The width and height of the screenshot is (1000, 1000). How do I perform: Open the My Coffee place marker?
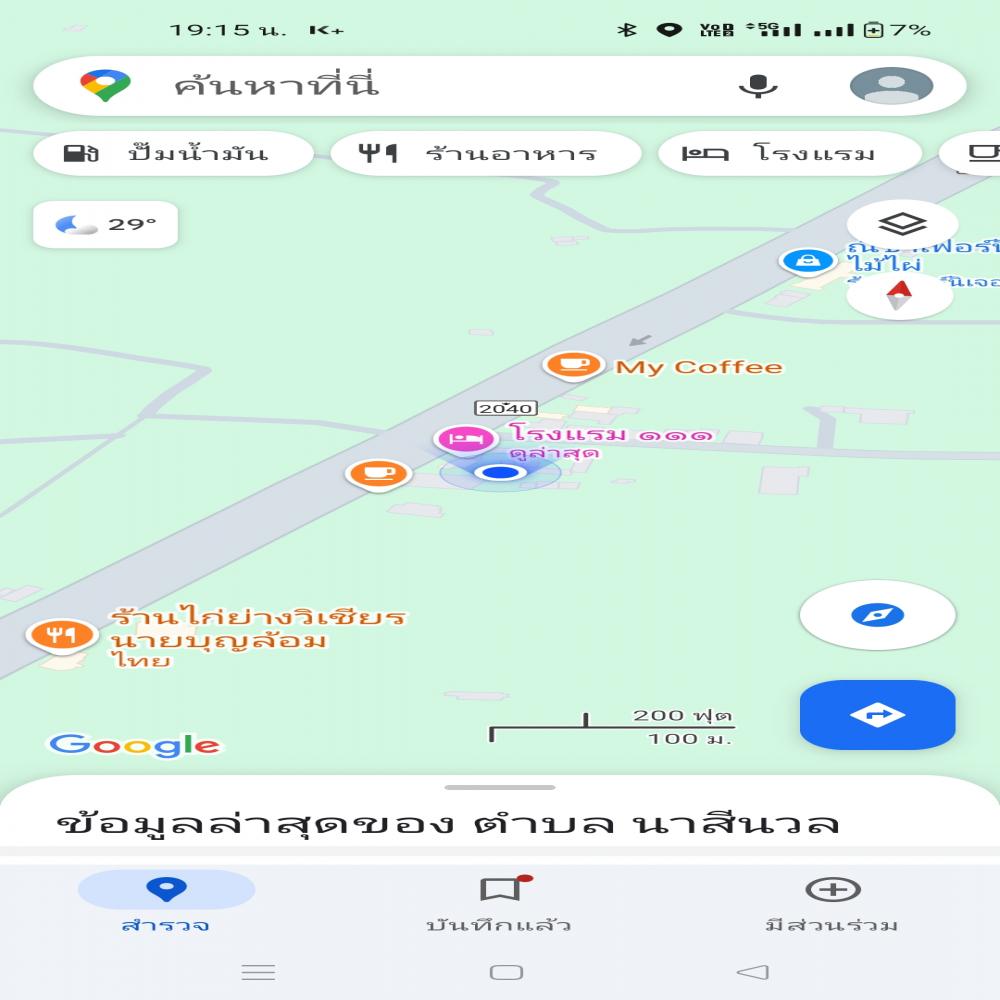pos(574,364)
